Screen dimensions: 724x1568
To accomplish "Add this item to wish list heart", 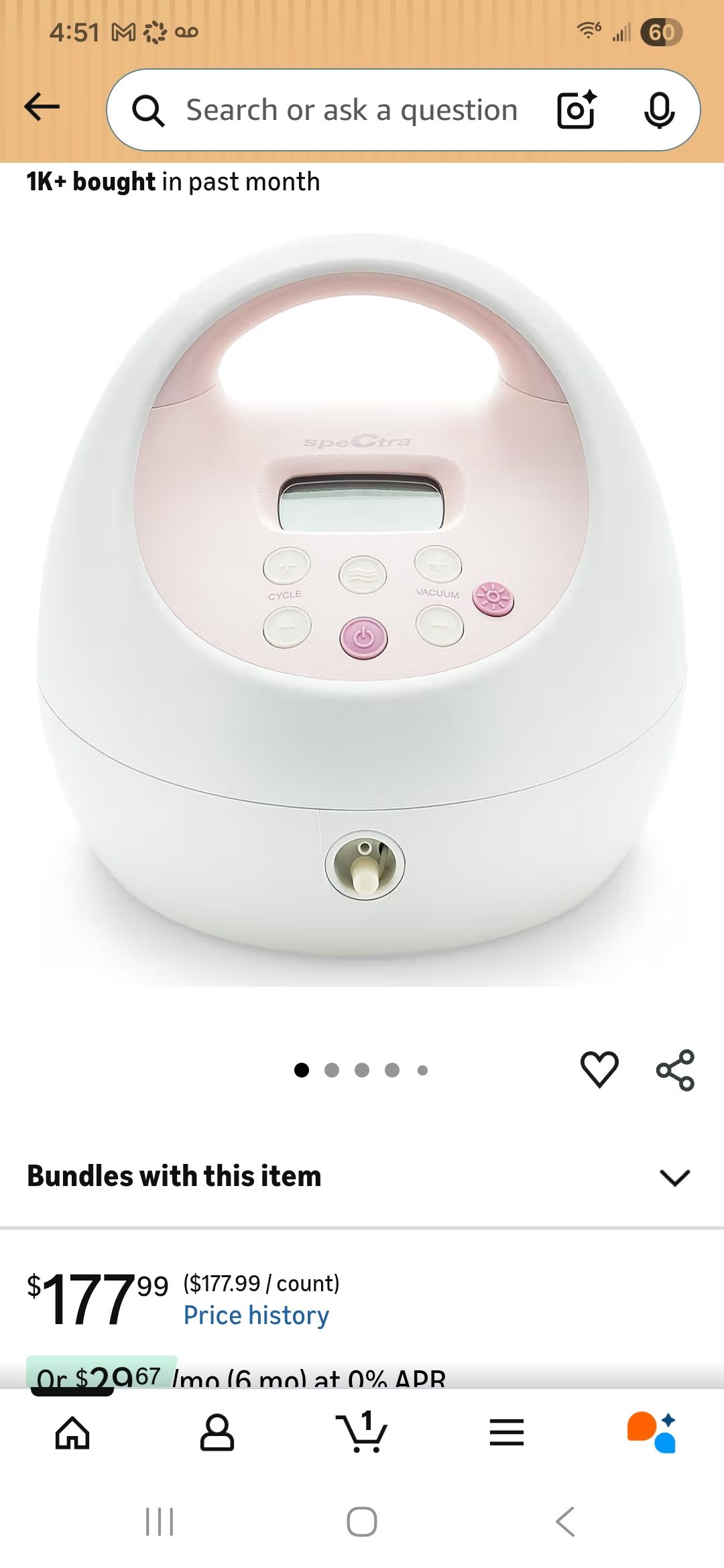I will 599,1069.
